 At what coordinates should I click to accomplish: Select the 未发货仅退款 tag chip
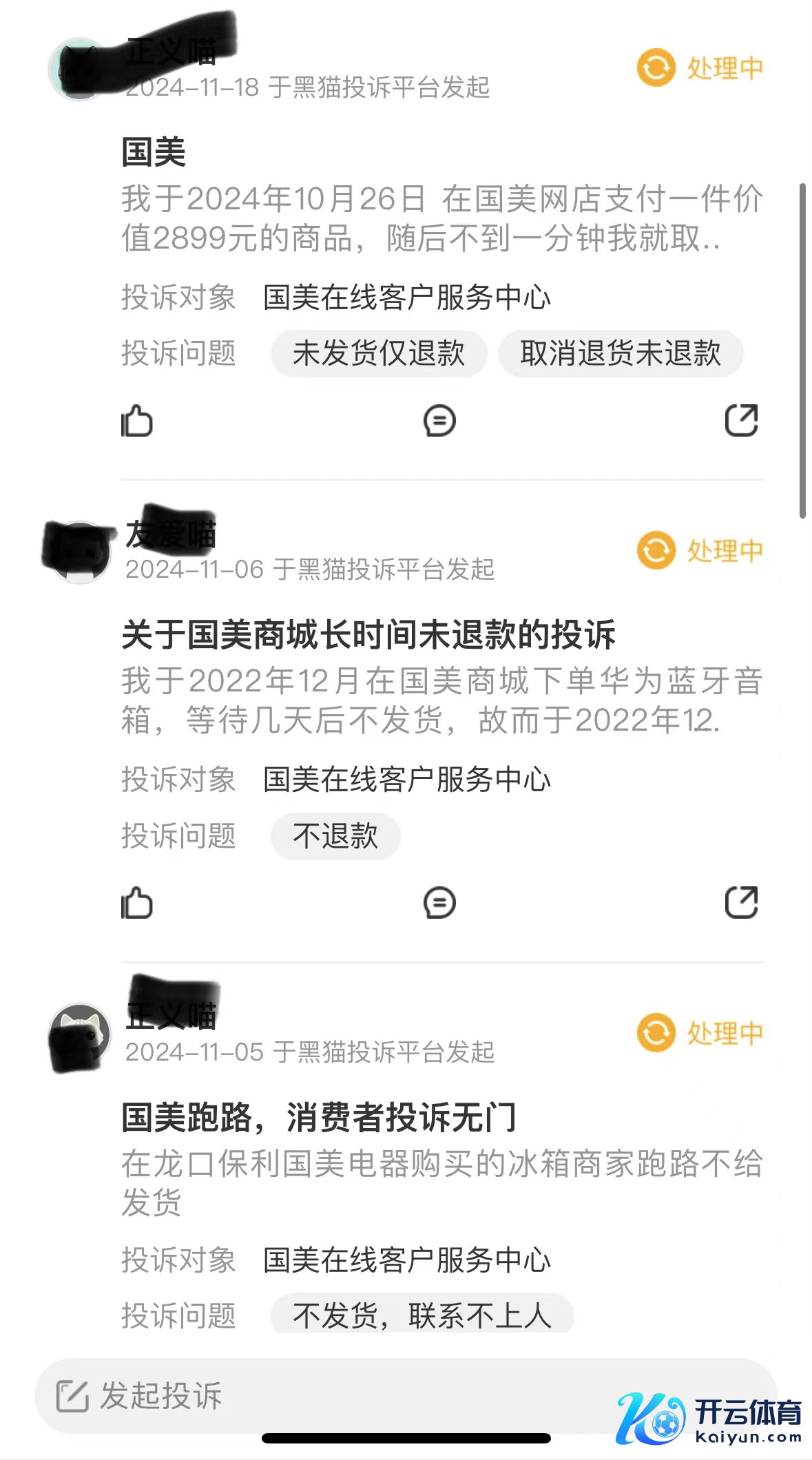point(379,353)
